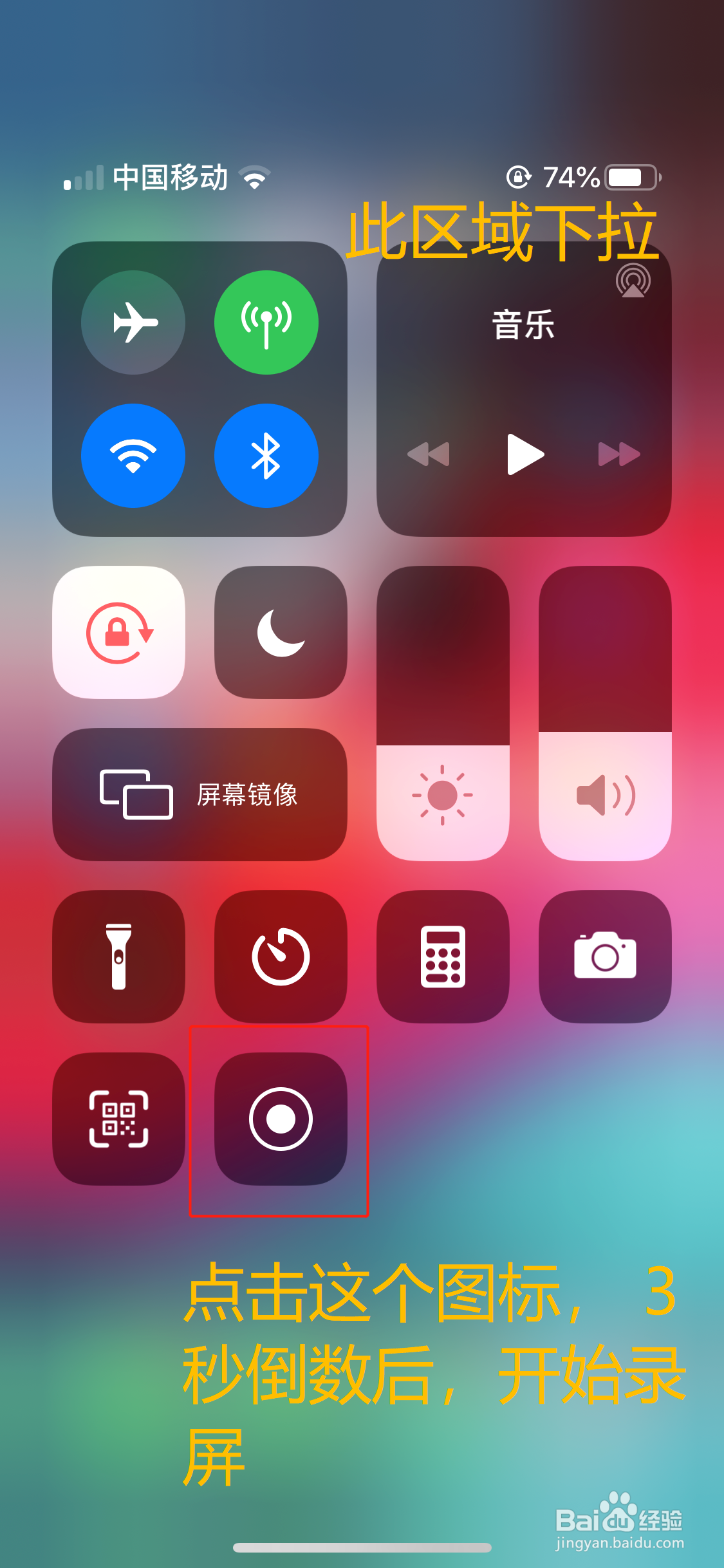Turn off Wi-Fi
The height and width of the screenshot is (1568, 724).
tap(133, 455)
